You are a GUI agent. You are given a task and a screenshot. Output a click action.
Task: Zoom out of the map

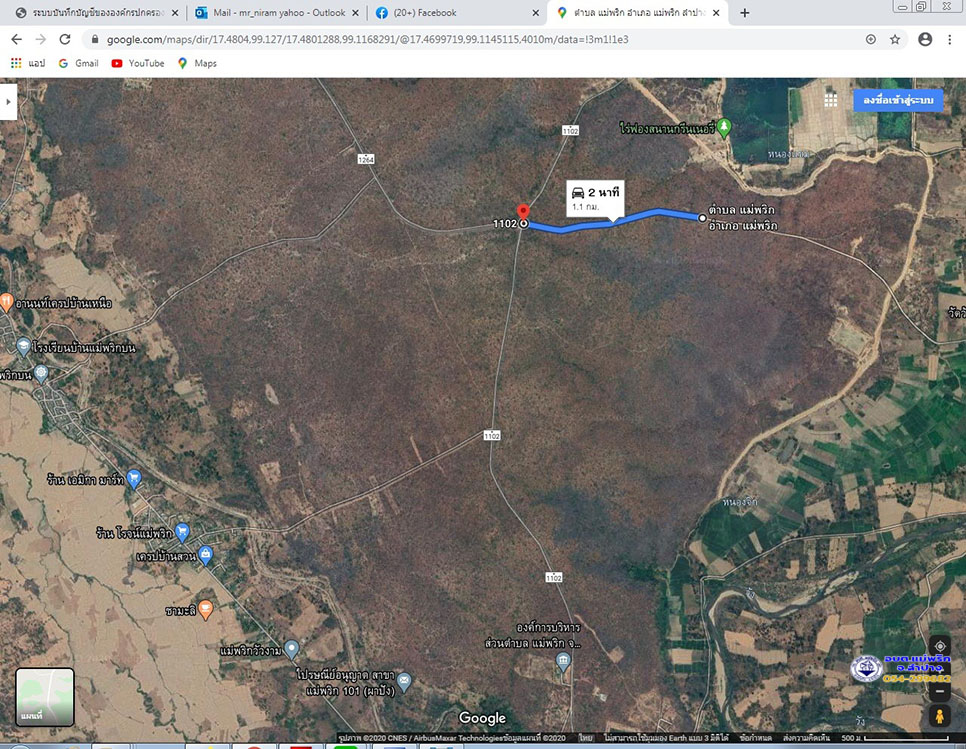(x=939, y=690)
